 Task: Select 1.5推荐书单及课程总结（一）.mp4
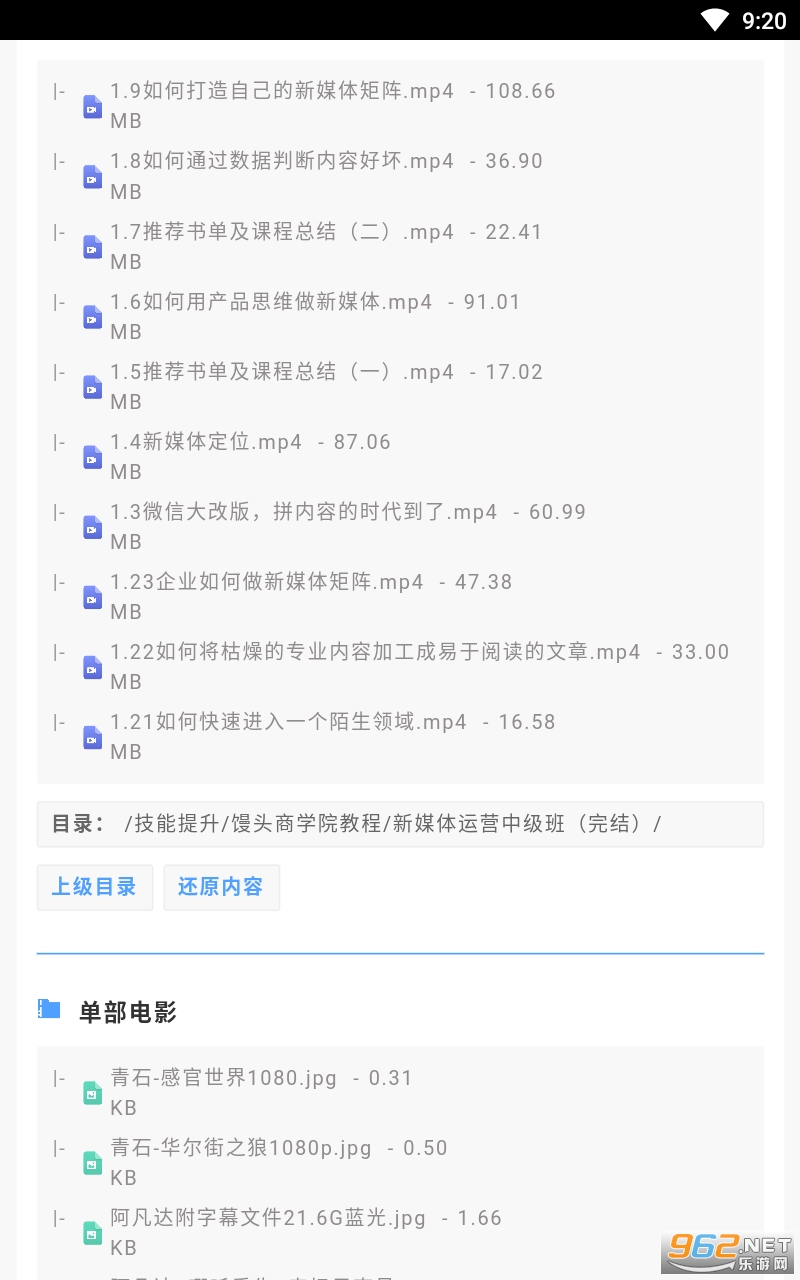tap(282, 372)
